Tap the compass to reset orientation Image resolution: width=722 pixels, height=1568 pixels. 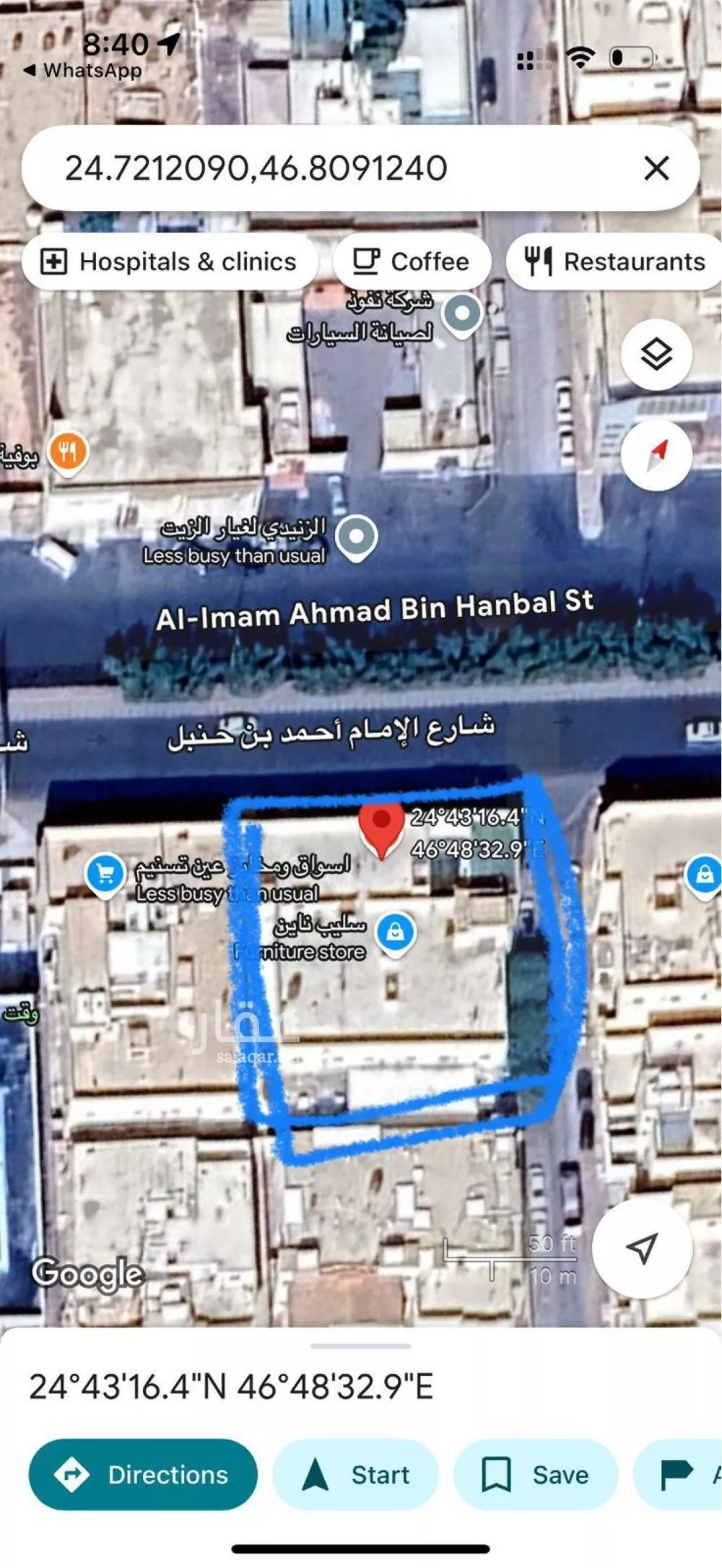(x=656, y=456)
